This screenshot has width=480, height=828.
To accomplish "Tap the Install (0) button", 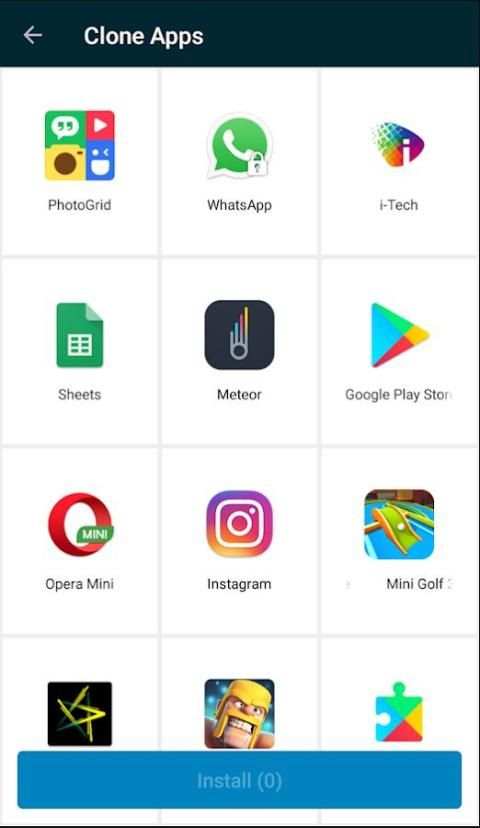I will point(239,780).
